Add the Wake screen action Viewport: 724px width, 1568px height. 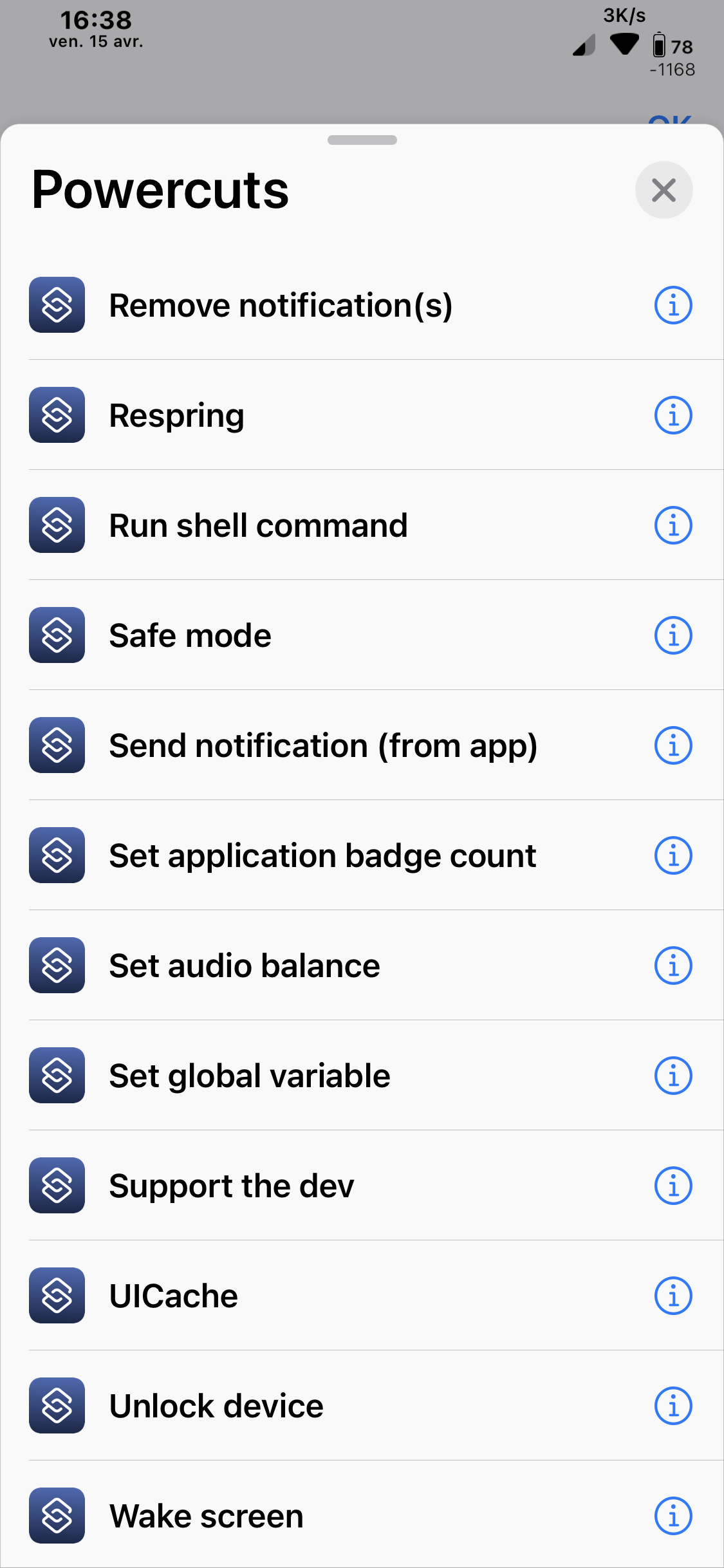(362, 1516)
